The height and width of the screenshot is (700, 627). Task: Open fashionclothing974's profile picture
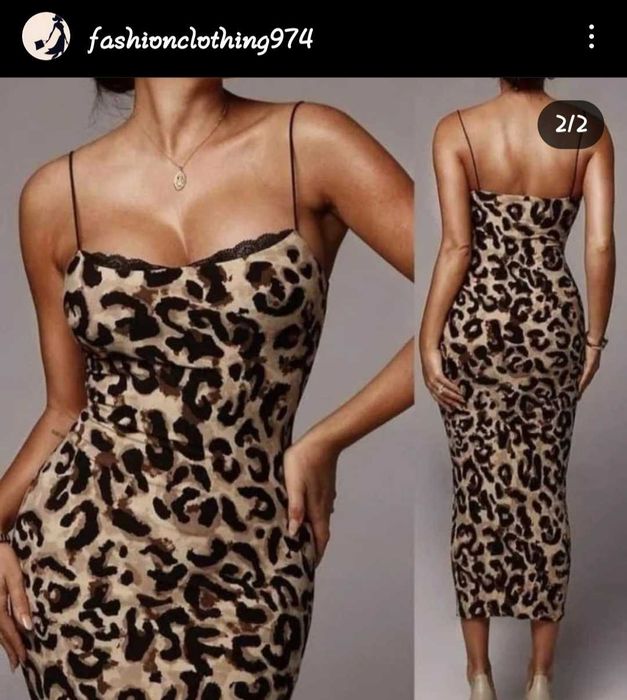click(x=46, y=37)
